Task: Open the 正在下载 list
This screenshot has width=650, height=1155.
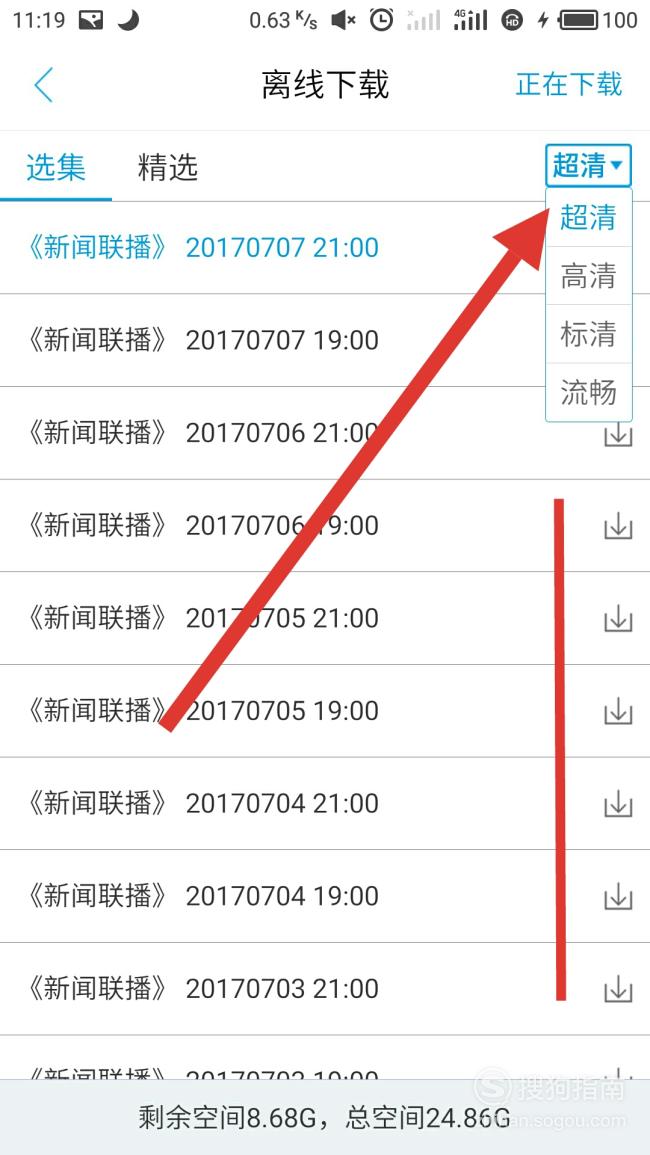Action: [569, 84]
